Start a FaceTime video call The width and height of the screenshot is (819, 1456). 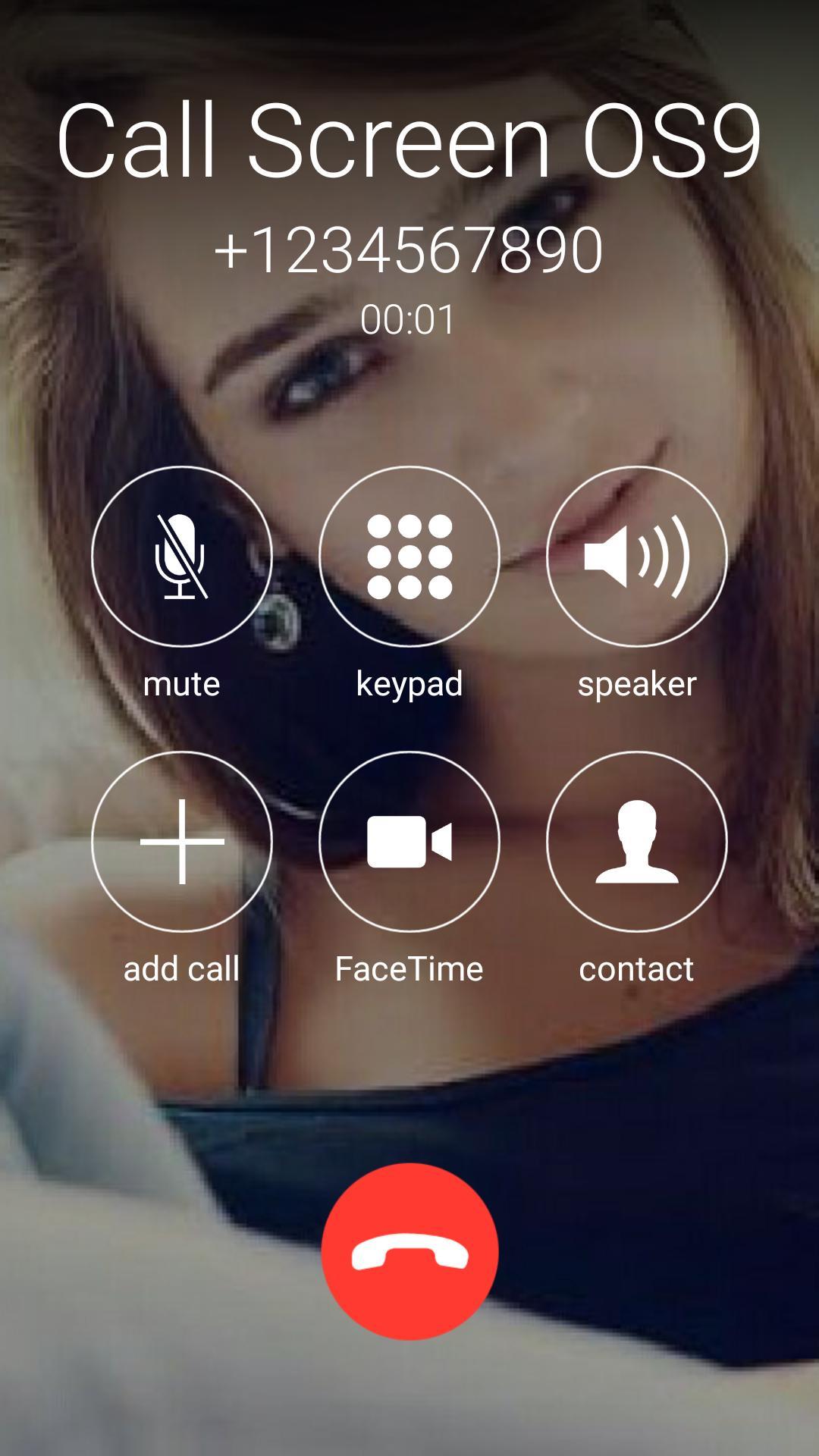tap(409, 842)
